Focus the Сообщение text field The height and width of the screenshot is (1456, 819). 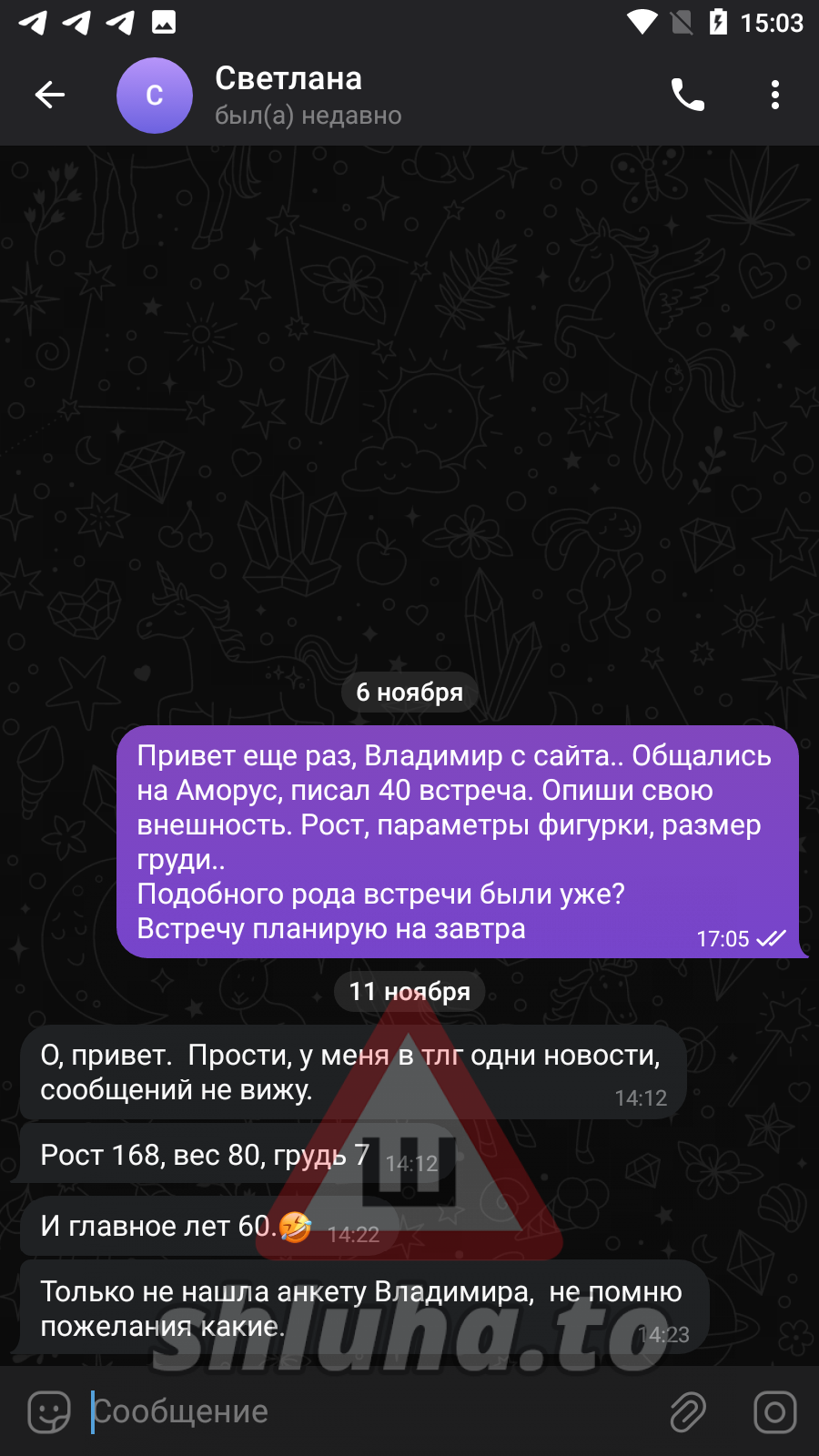pyautogui.click(x=364, y=1412)
